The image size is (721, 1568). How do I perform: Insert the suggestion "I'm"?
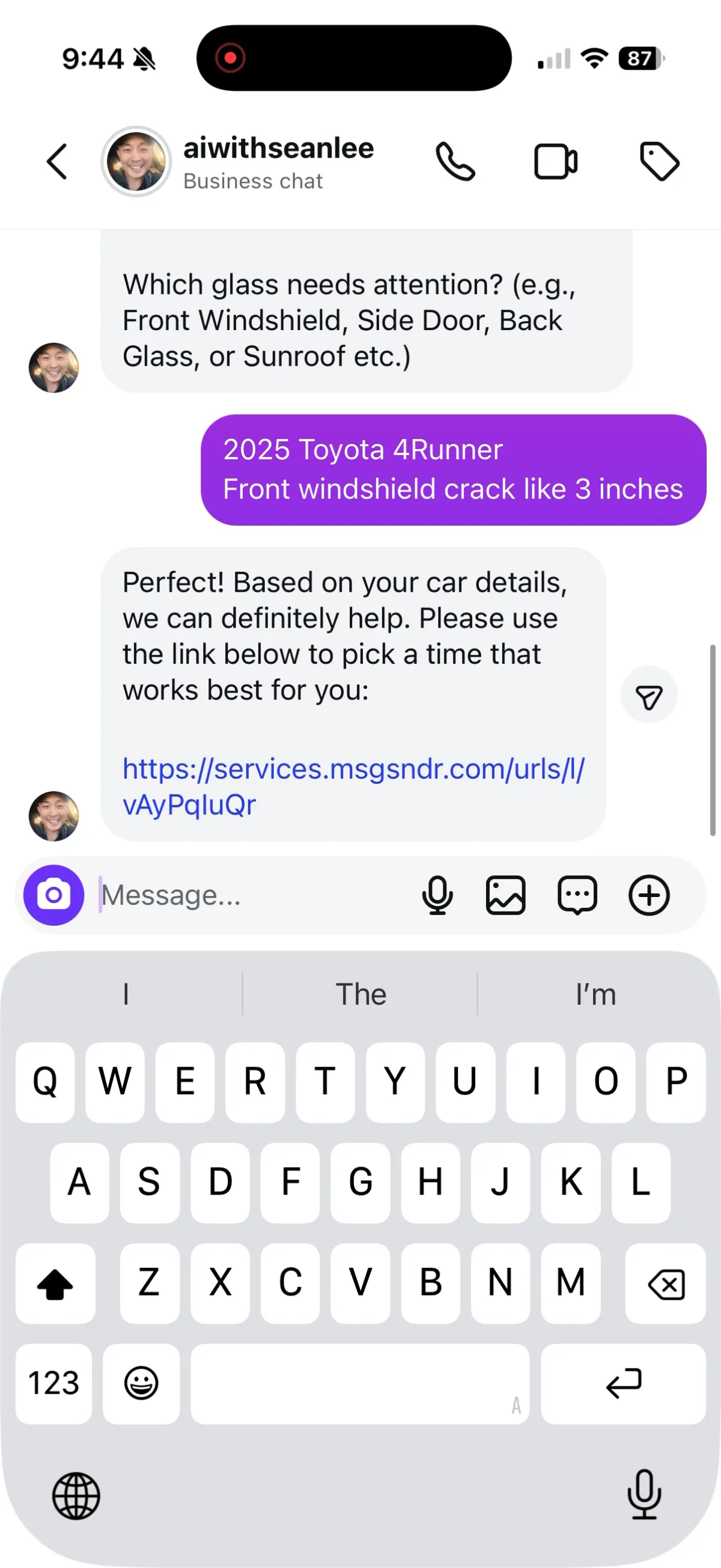tap(595, 994)
